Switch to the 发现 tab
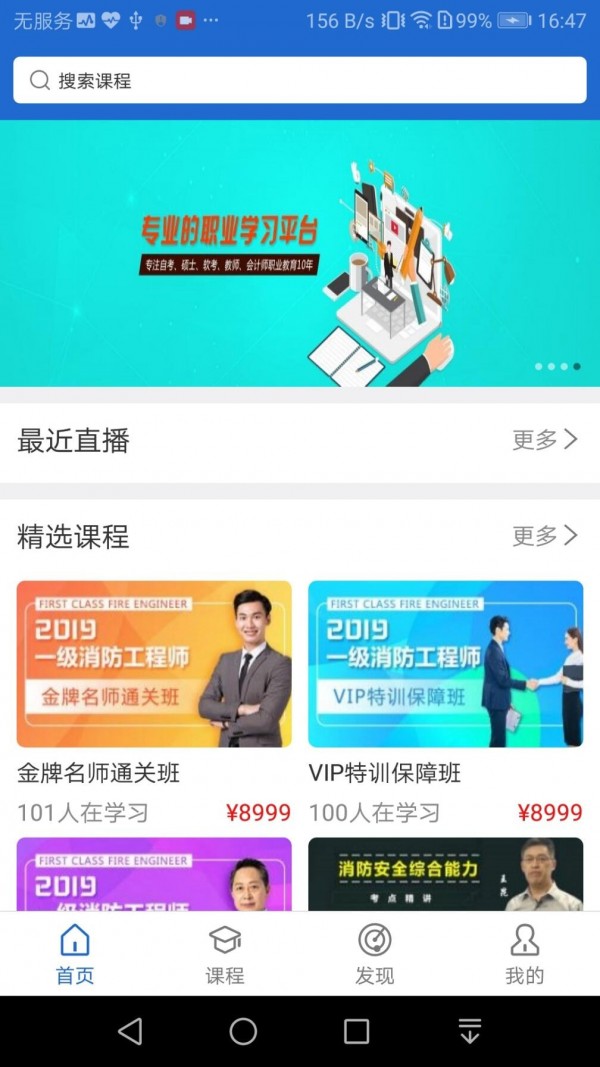600x1067 pixels. coord(375,954)
